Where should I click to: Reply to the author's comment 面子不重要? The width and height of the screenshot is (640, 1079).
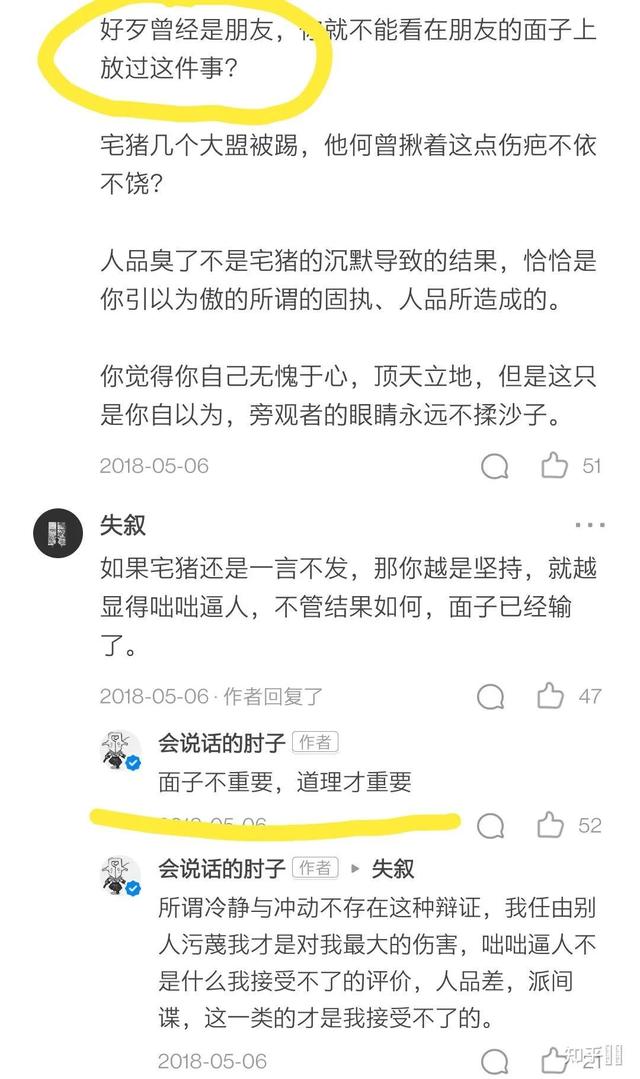pos(491,825)
